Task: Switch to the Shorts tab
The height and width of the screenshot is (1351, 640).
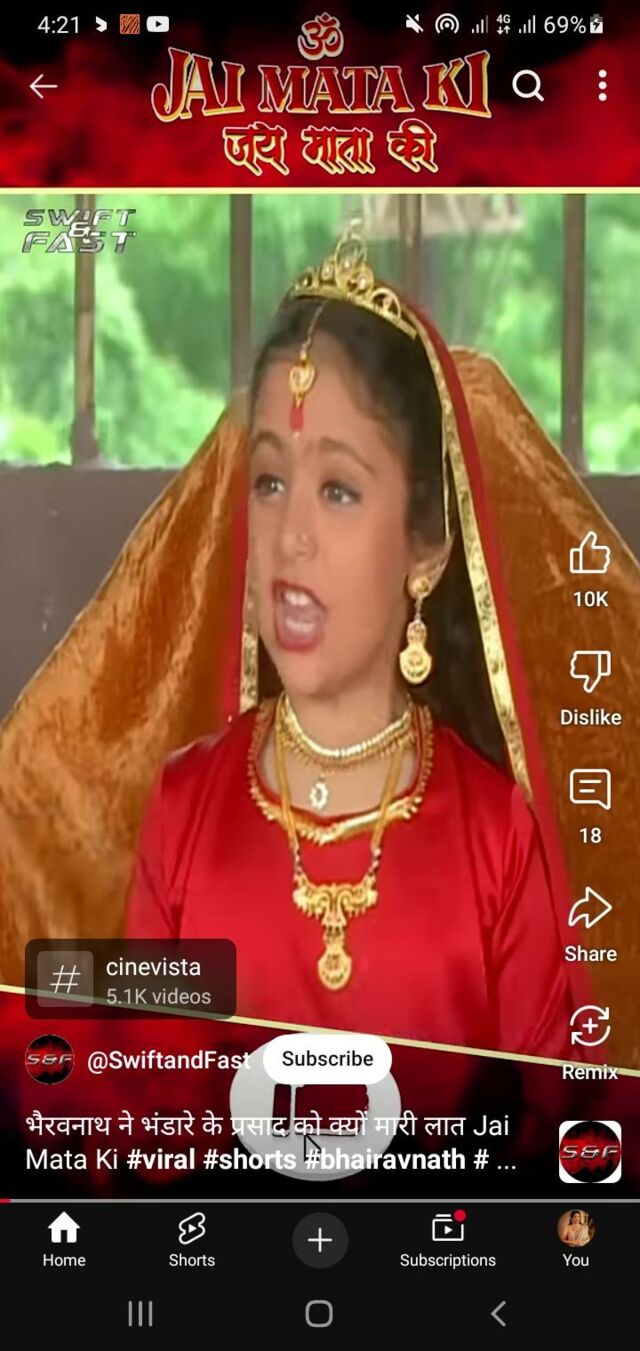Action: [192, 1240]
